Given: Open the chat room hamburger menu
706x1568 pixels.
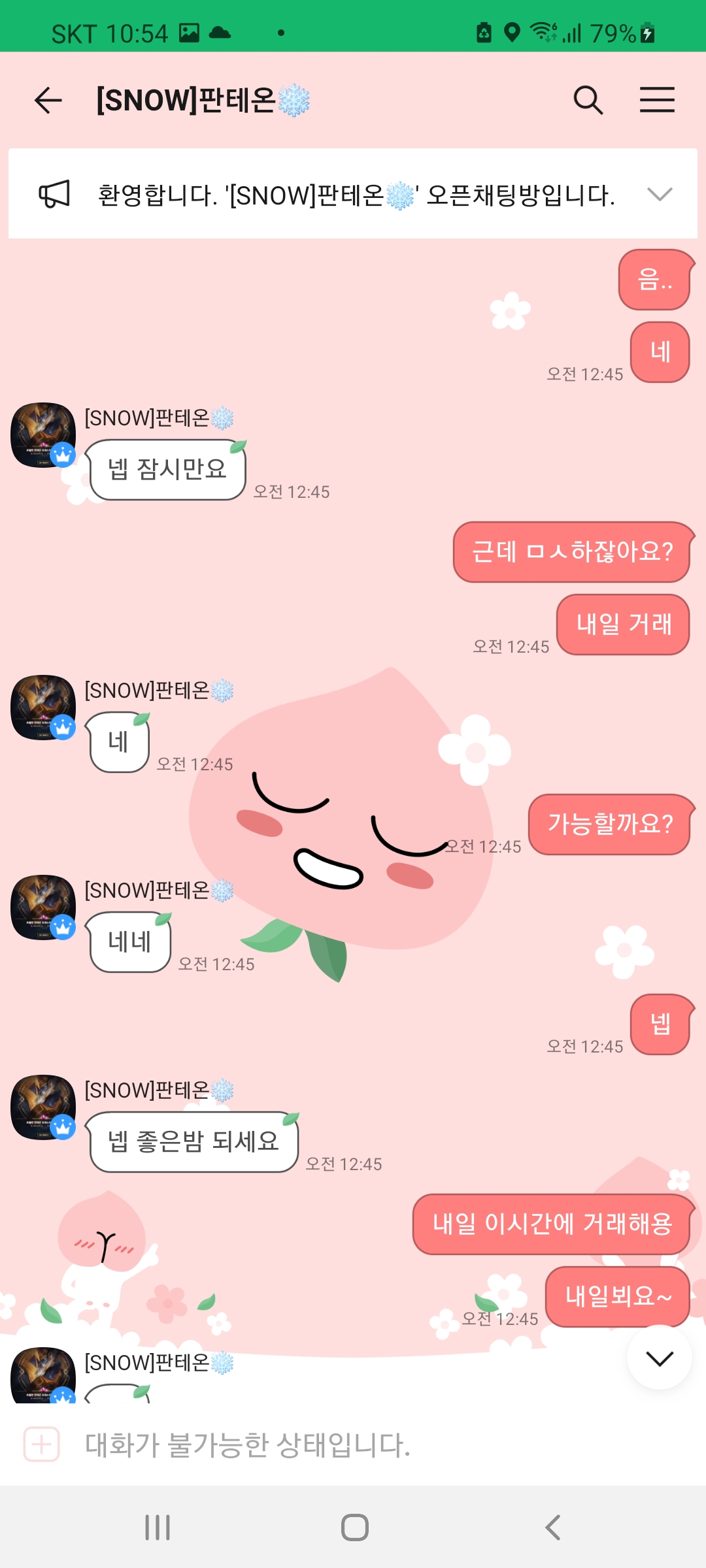Looking at the screenshot, I should coord(657,101).
